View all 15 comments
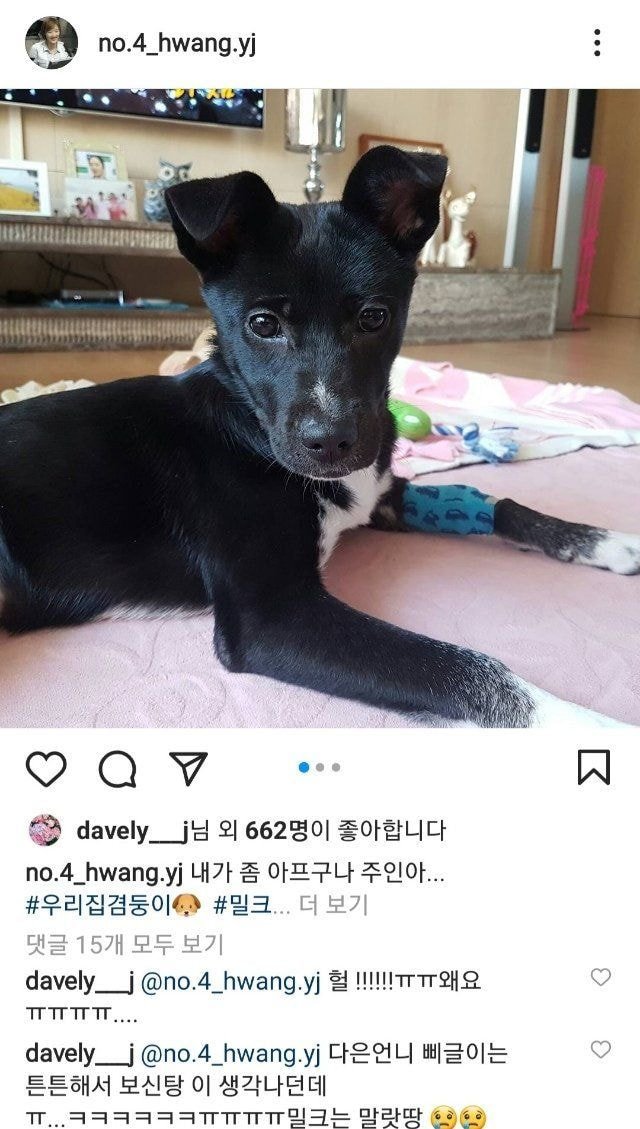The height and width of the screenshot is (1129, 640). (124, 943)
